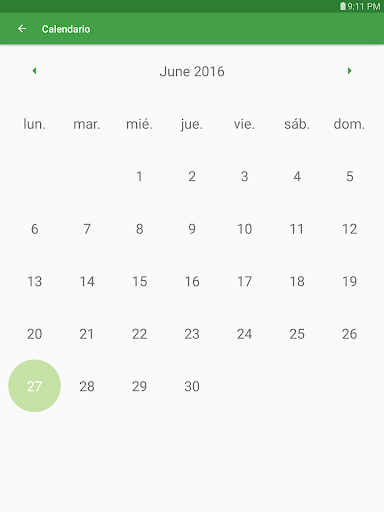The height and width of the screenshot is (512, 384).
Task: Choose June 16 on the calendar
Action: click(192, 281)
